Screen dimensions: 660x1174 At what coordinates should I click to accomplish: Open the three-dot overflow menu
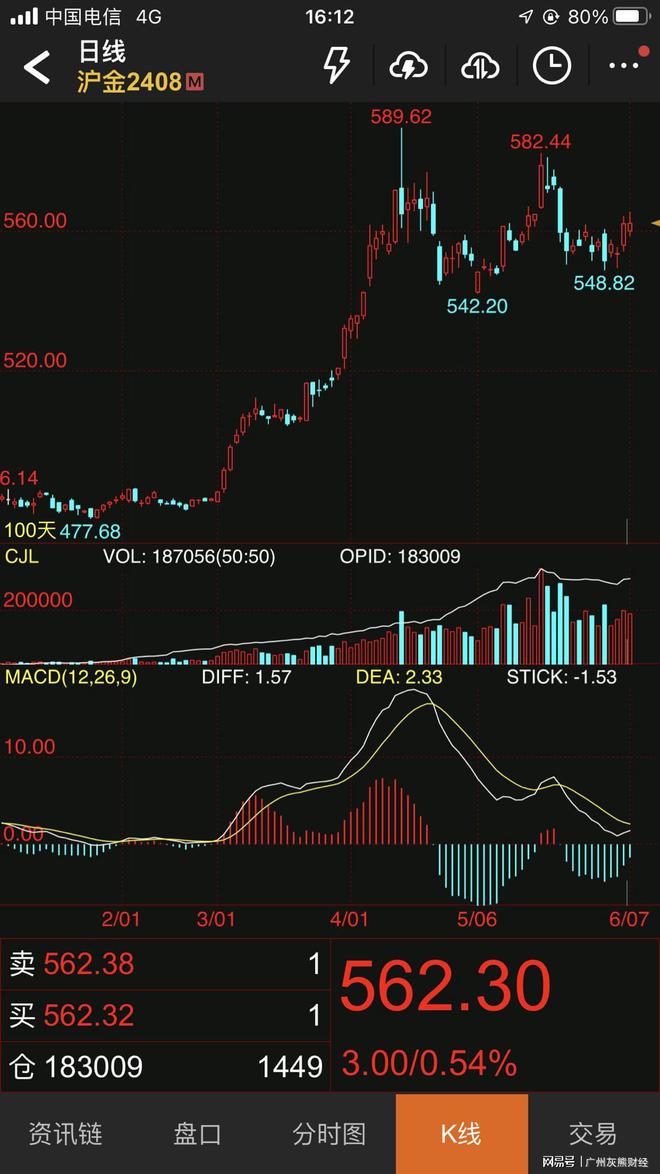tap(623, 66)
